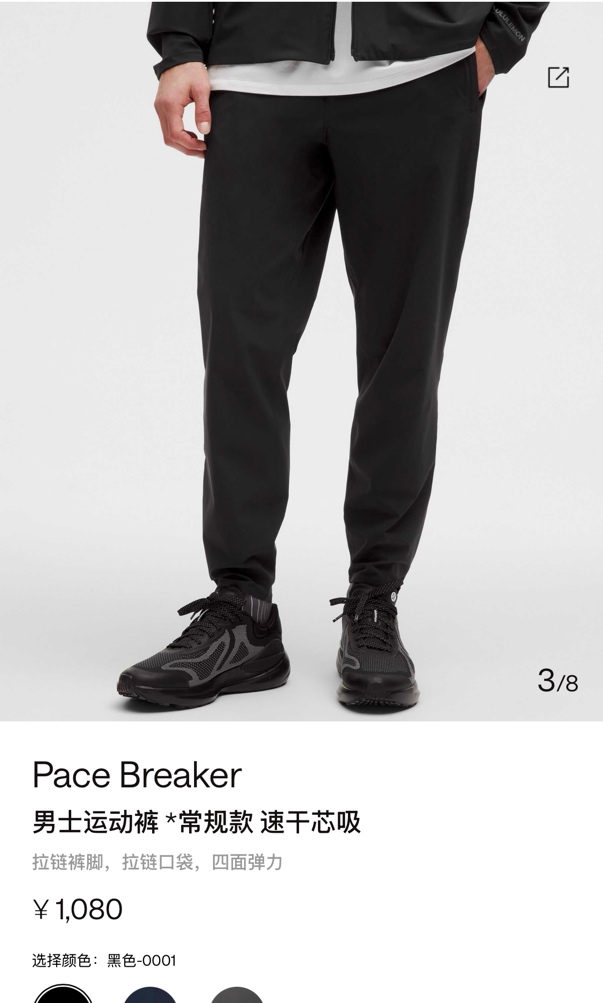Pick the dark grey color swatch
Screen dimensions: 603x1003
pyautogui.click(x=237, y=995)
